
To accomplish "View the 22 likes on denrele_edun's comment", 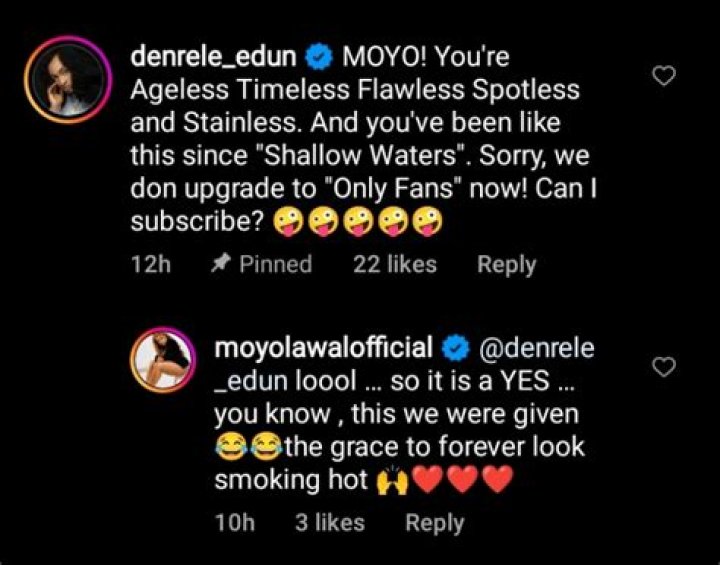I will 395,265.
